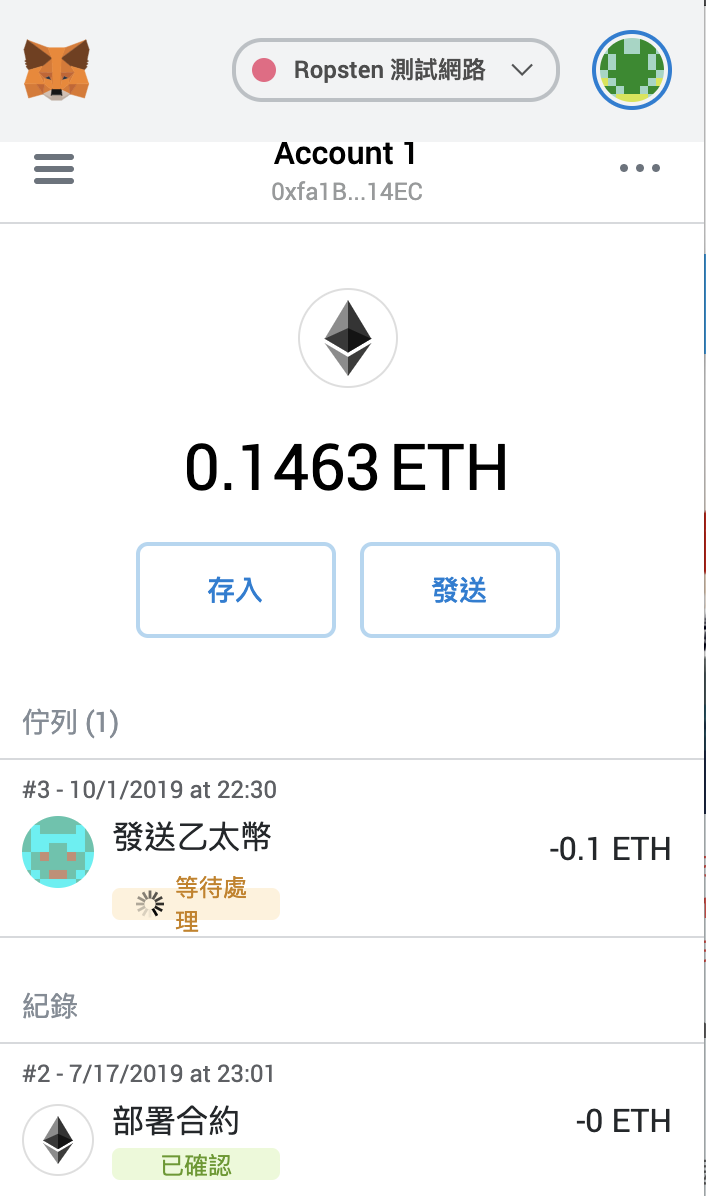Open the Ropsten network dropdown
The width and height of the screenshot is (706, 1196).
395,70
